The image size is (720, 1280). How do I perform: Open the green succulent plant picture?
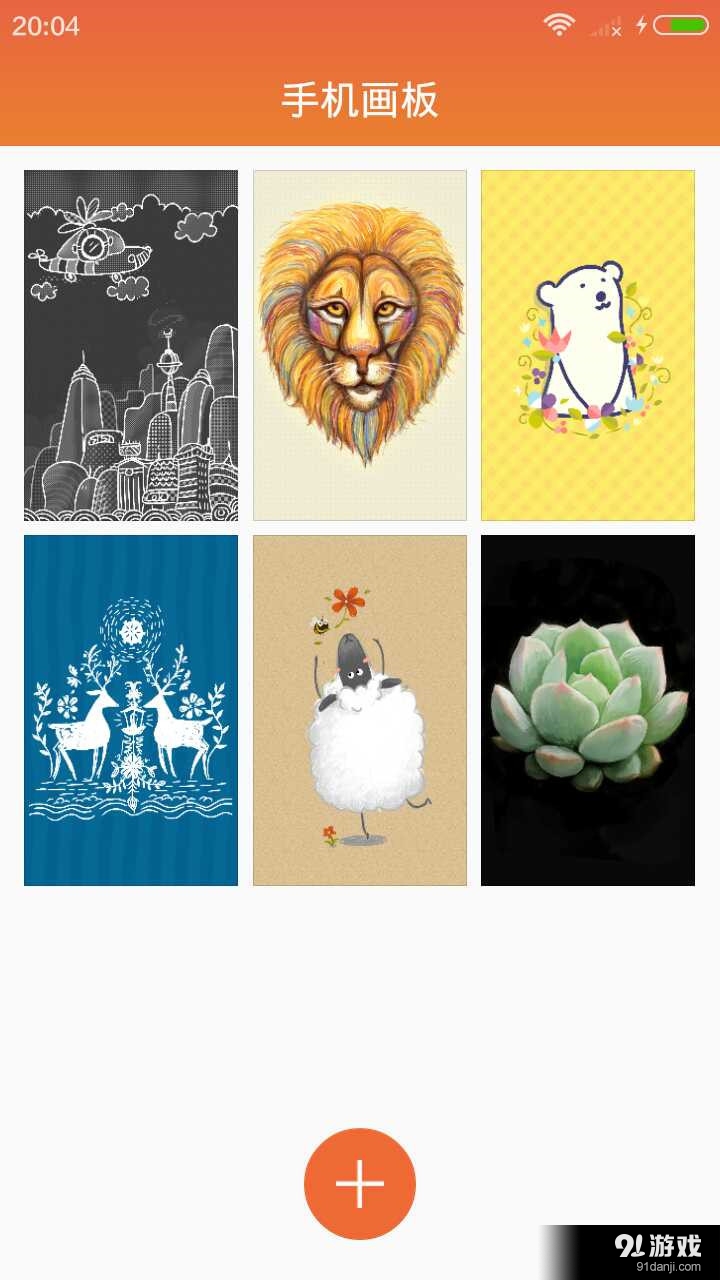pyautogui.click(x=588, y=710)
